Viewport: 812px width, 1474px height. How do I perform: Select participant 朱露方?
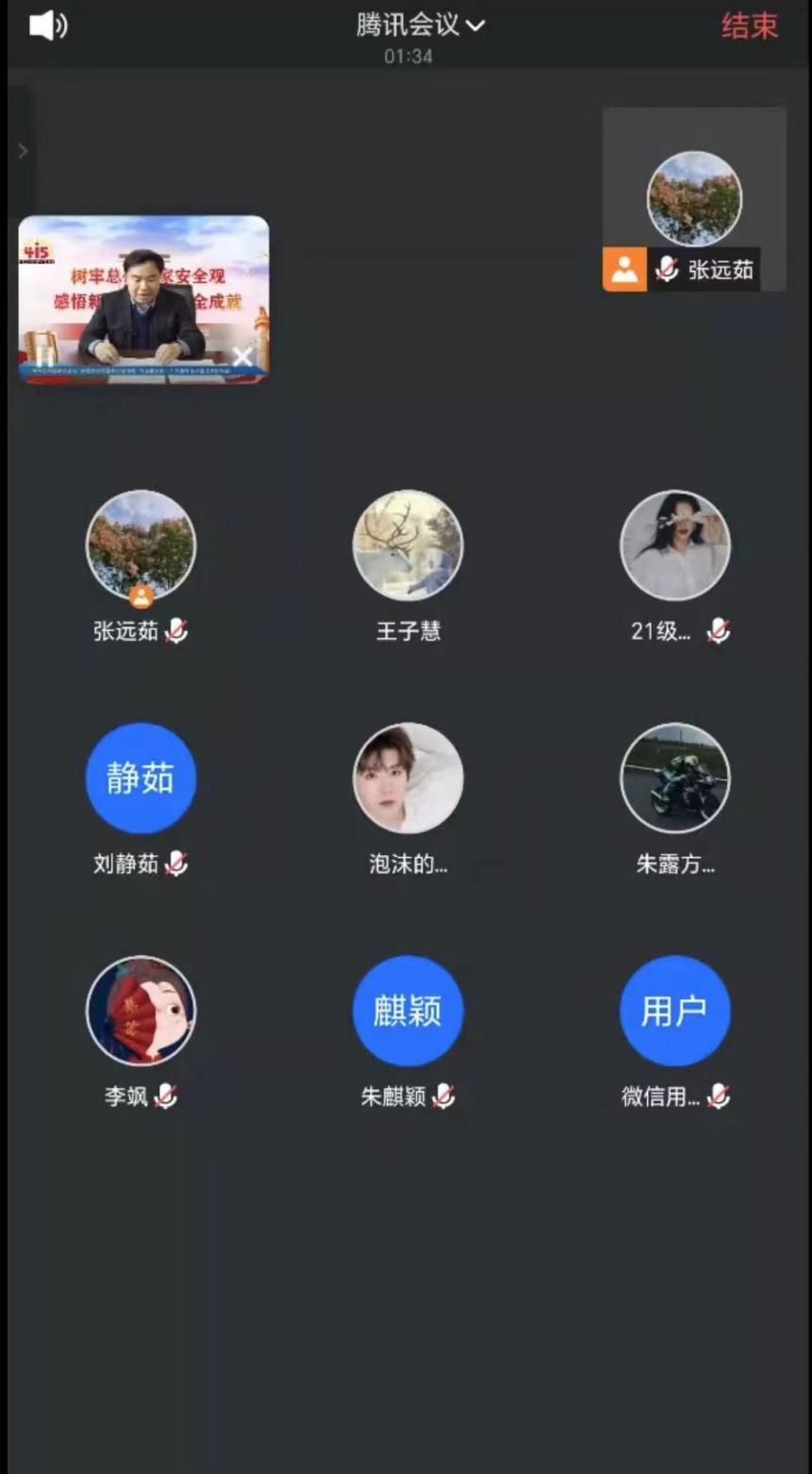[x=674, y=779]
